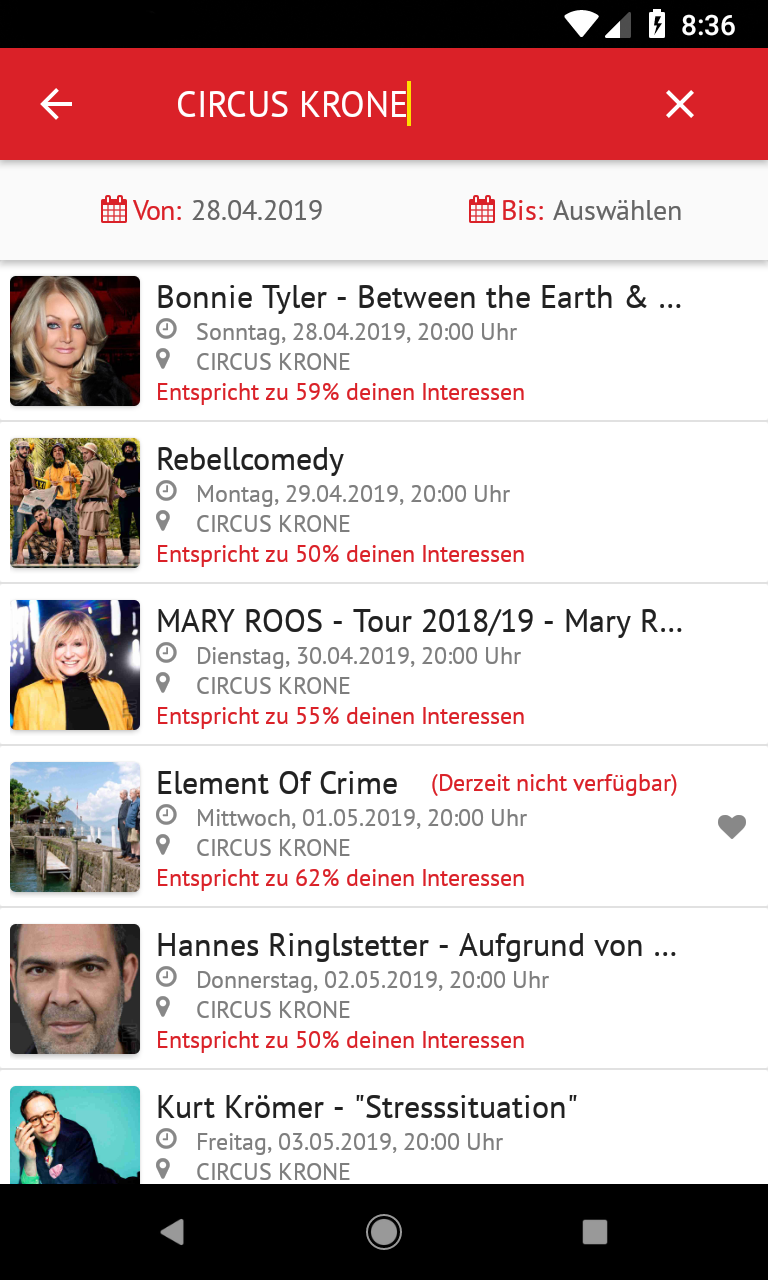This screenshot has height=1280, width=768.
Task: Select the CIRCUS KRONE search field
Action: pos(291,103)
